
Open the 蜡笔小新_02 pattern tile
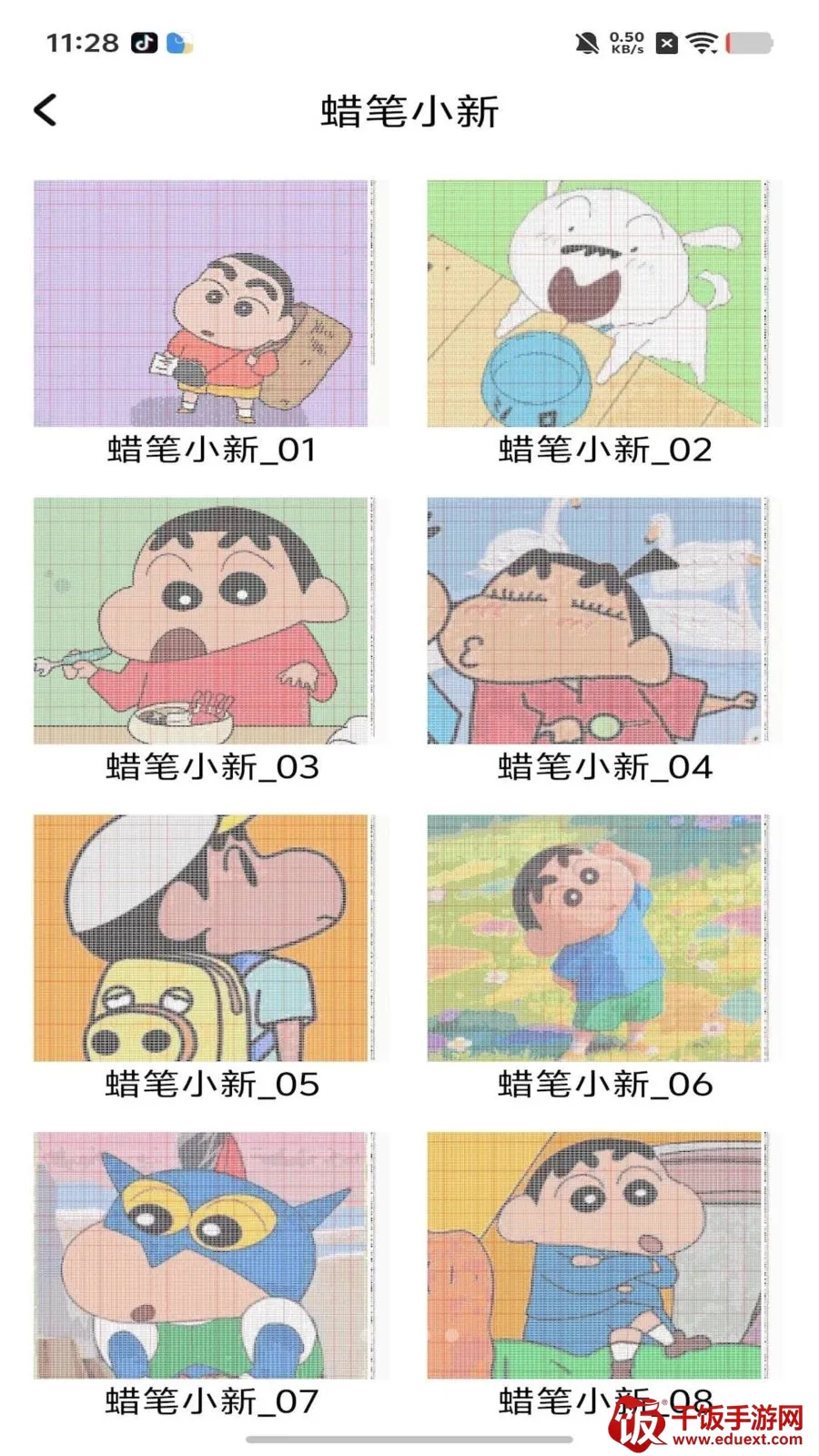(x=604, y=303)
